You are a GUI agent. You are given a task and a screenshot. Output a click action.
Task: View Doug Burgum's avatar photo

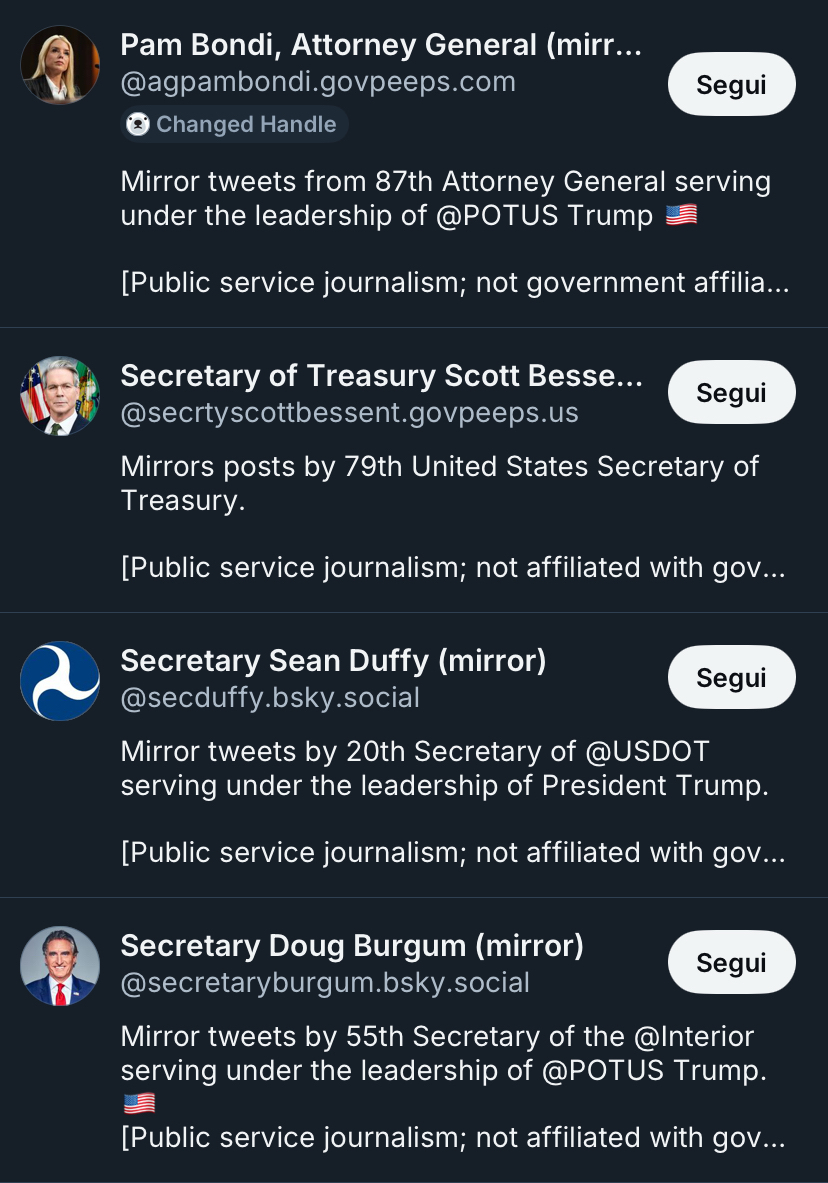60,966
